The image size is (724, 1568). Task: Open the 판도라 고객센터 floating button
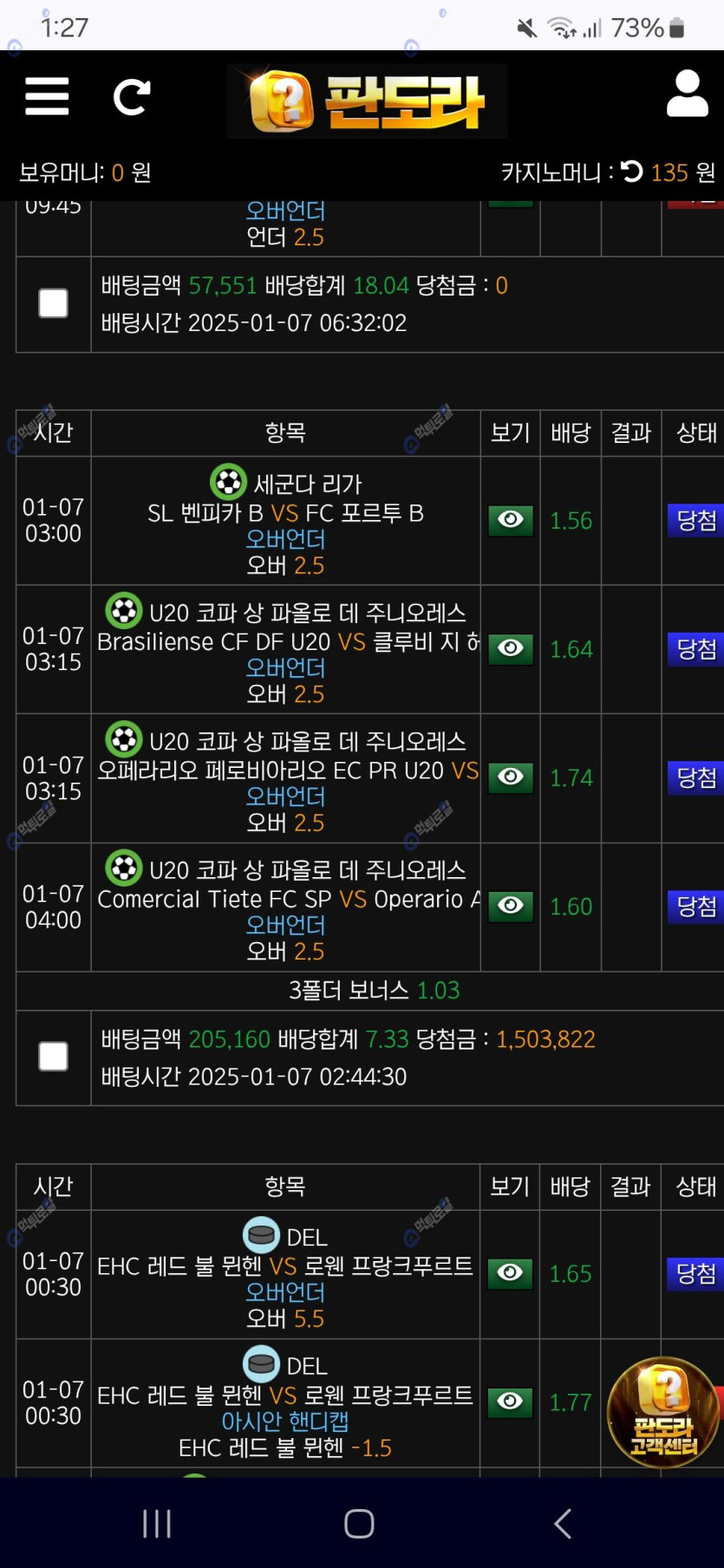(x=663, y=1412)
